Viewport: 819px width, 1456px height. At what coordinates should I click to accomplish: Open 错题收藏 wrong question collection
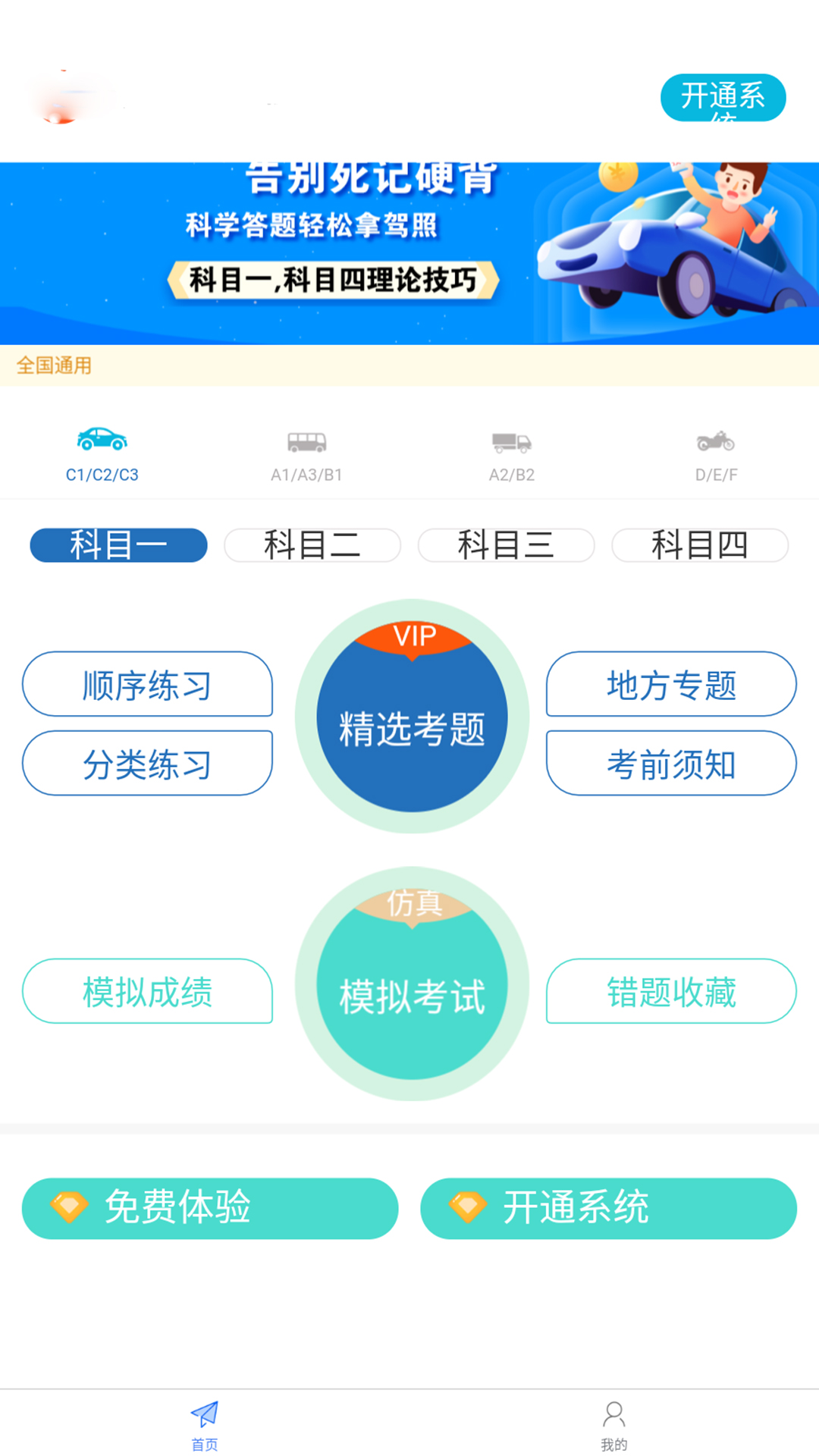click(x=671, y=991)
